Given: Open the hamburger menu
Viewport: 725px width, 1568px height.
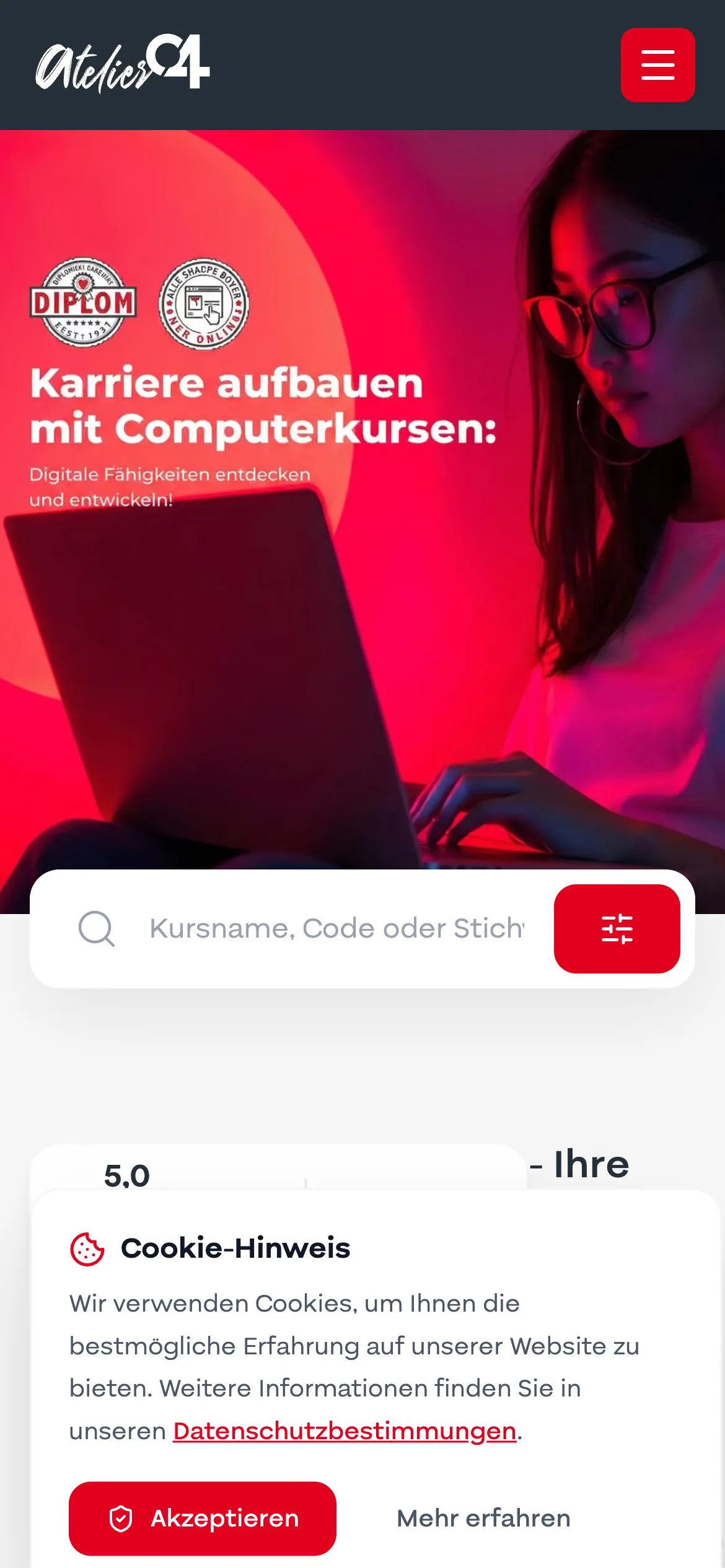Looking at the screenshot, I should pyautogui.click(x=657, y=65).
